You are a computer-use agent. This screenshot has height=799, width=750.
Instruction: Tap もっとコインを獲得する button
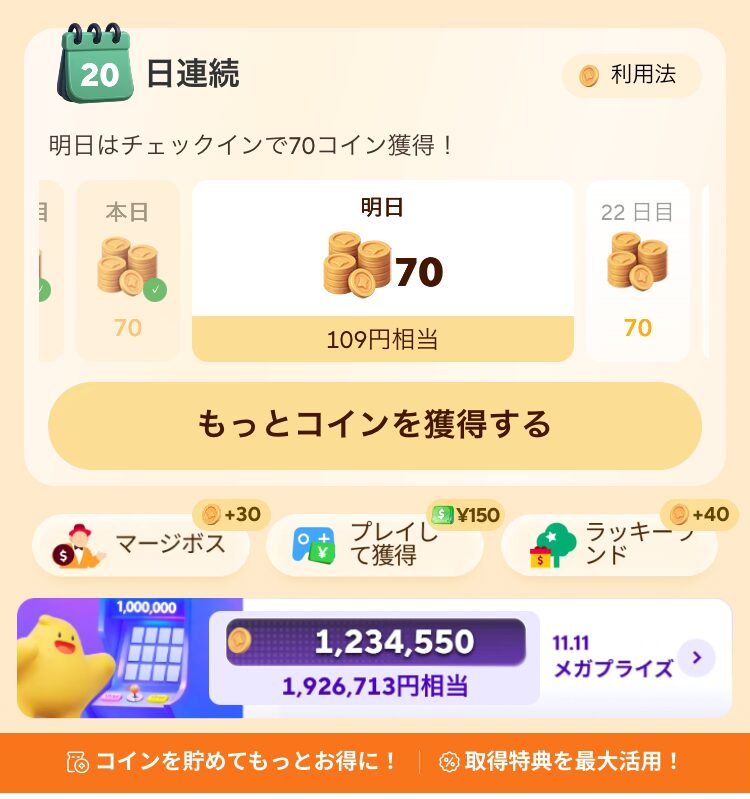[x=374, y=425]
